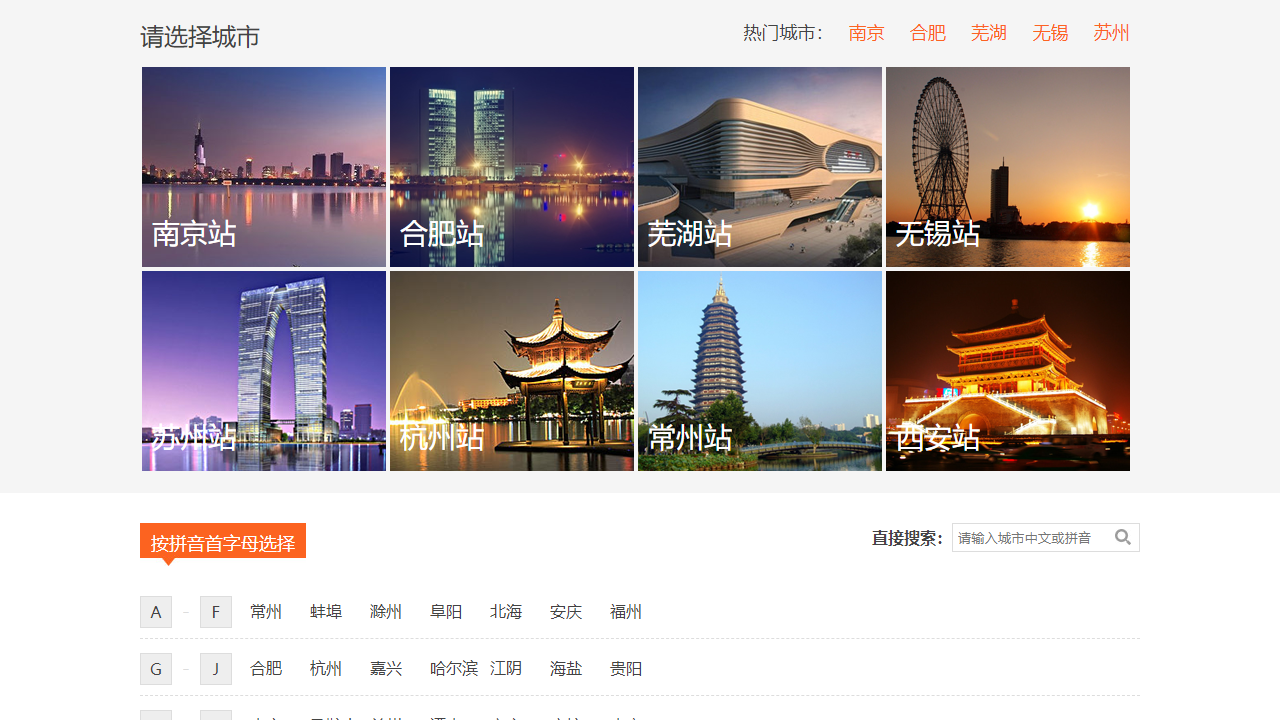This screenshot has height=720, width=1280.
Task: Choose 合肥 in the hot cities links
Action: (927, 33)
